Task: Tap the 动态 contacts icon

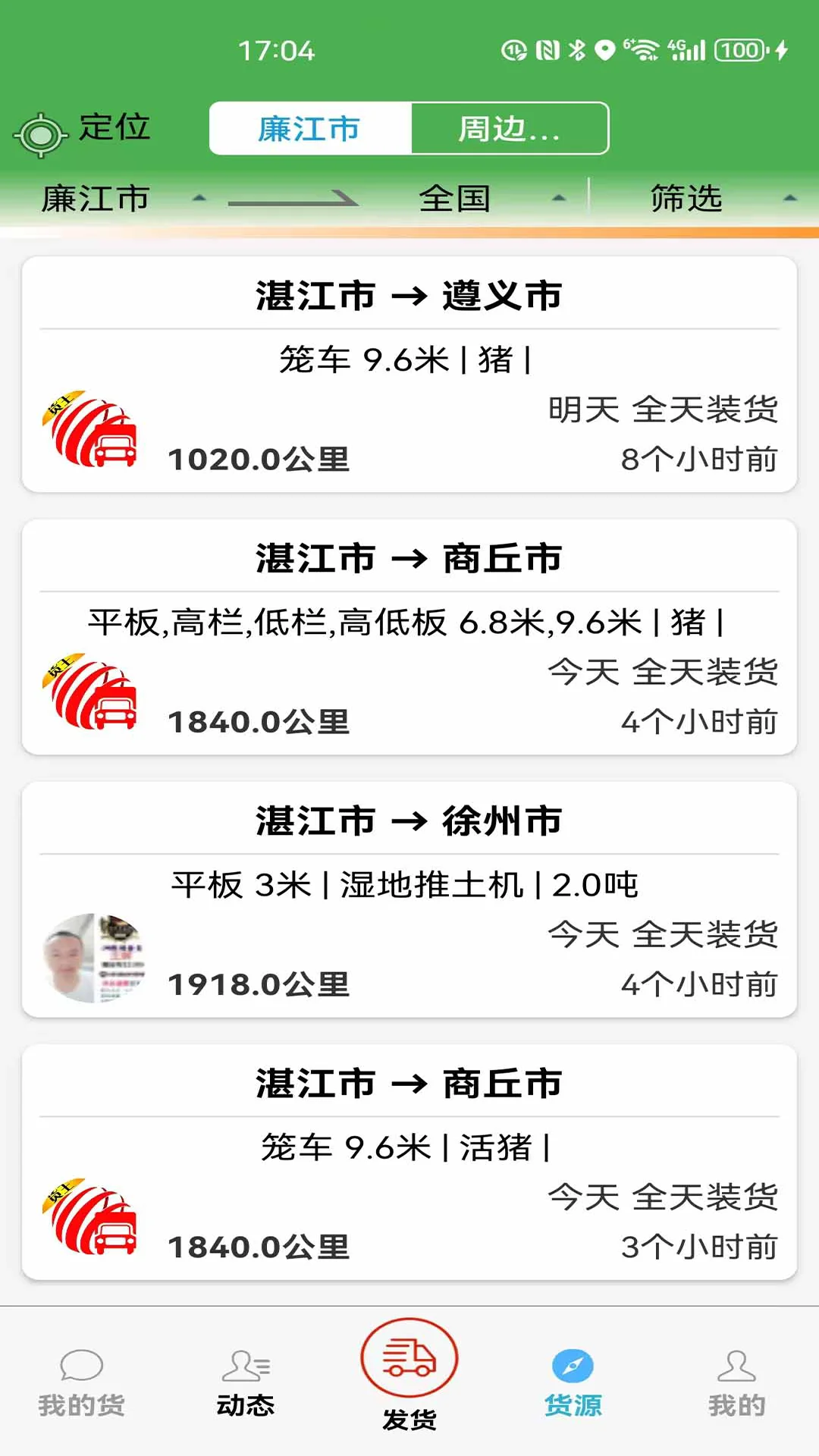Action: point(245,1365)
